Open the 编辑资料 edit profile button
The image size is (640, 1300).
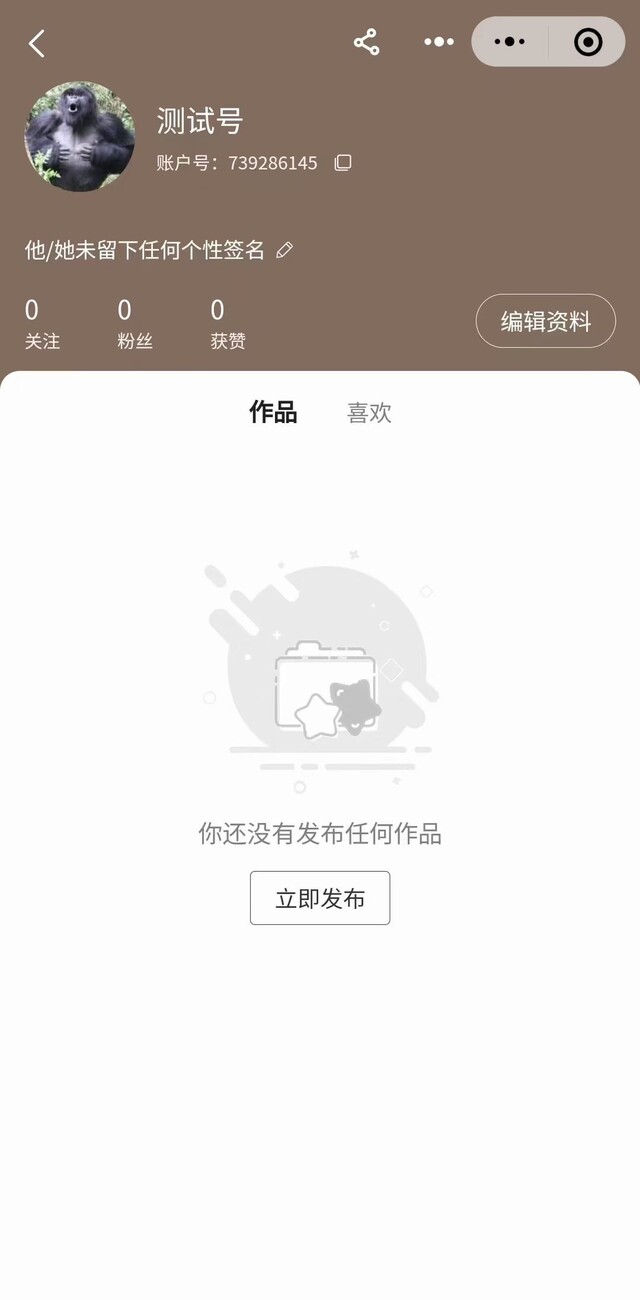[x=545, y=321]
